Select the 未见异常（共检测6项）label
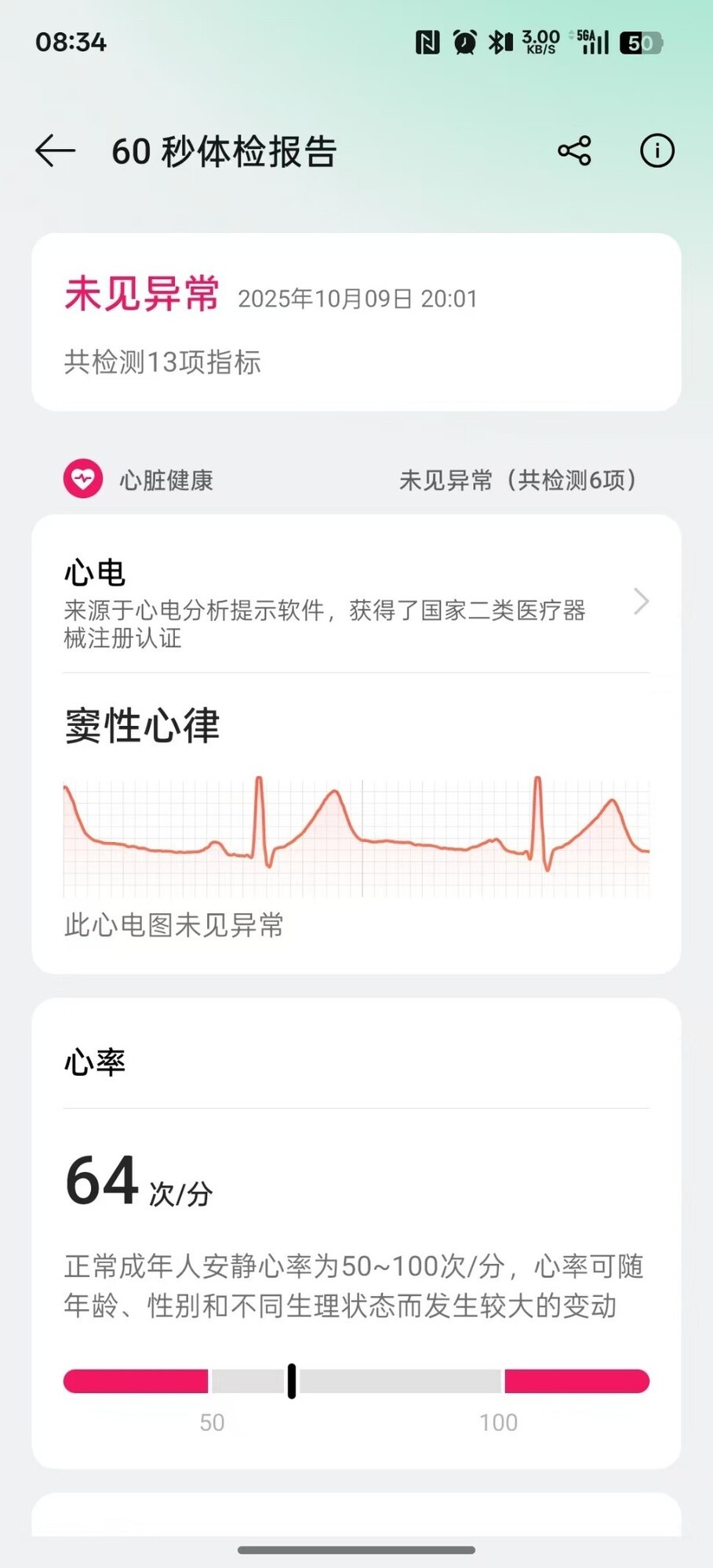This screenshot has height=1568, width=713. click(520, 480)
